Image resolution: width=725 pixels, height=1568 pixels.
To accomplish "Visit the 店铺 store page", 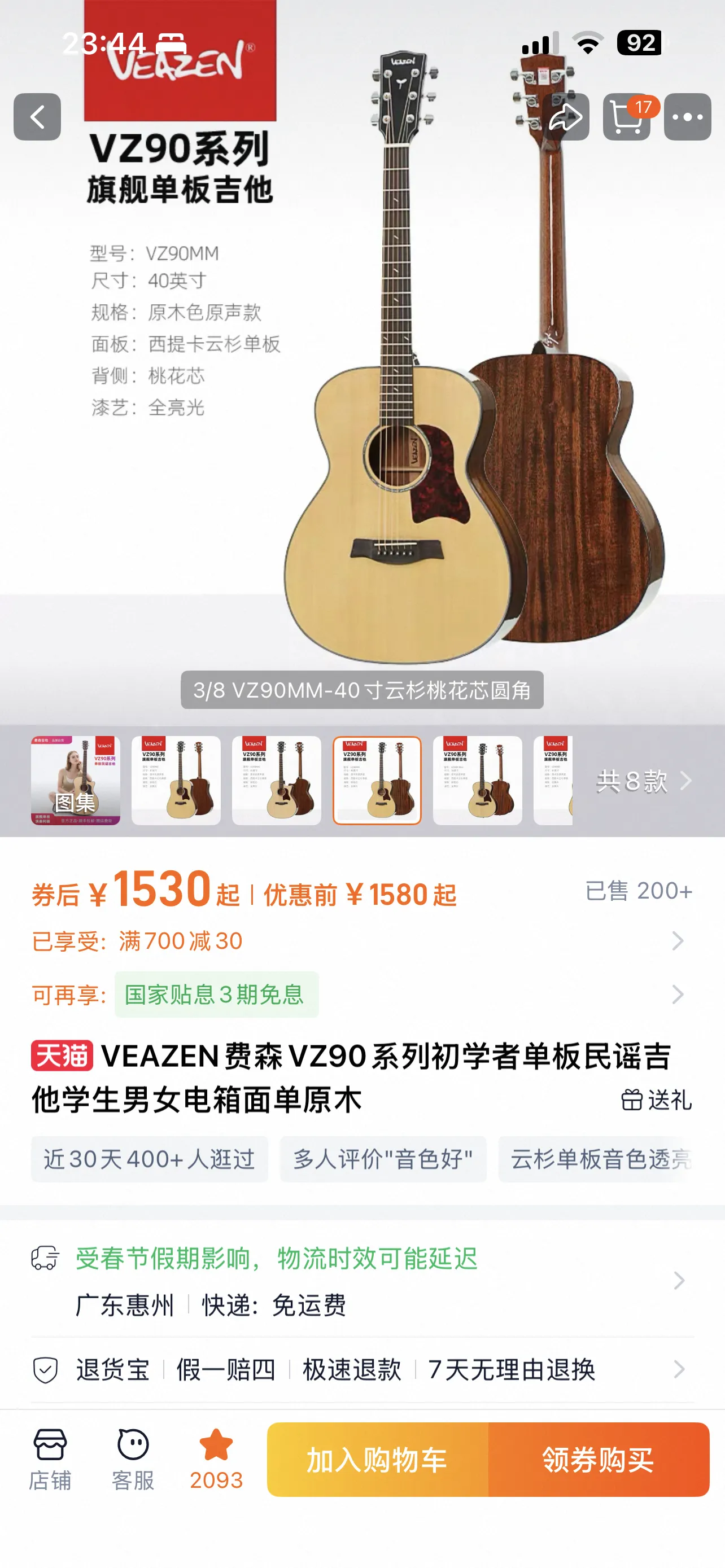I will click(x=50, y=1459).
